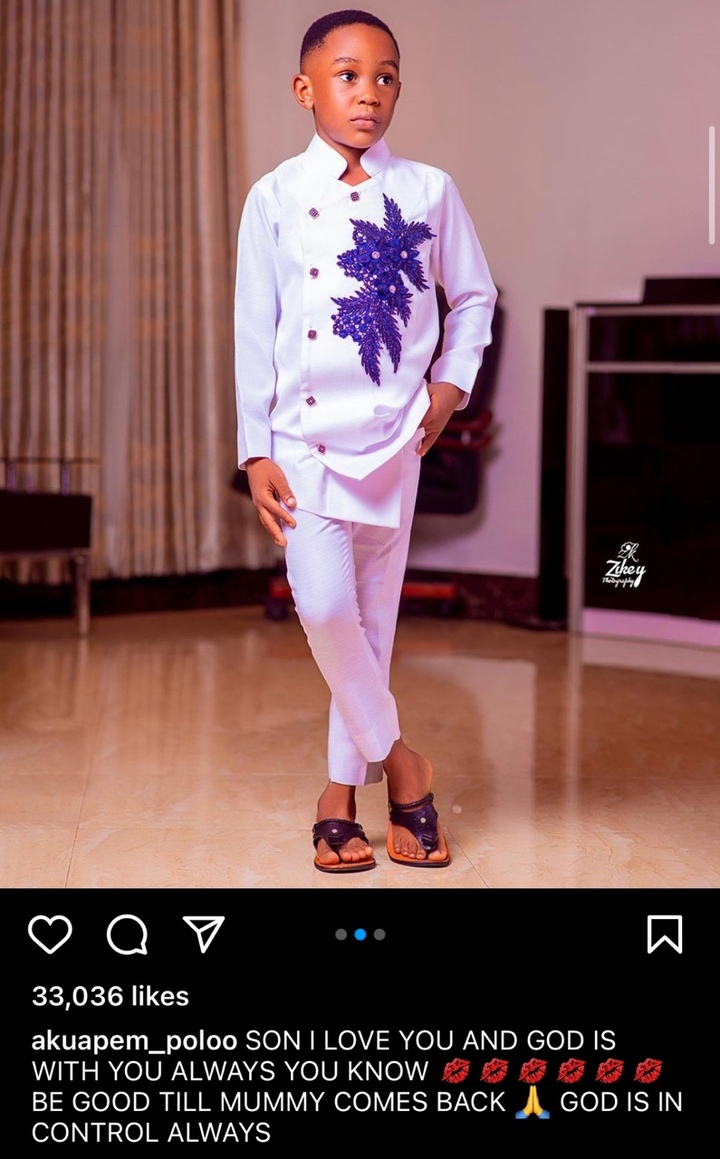720x1159 pixels.
Task: Like the post with the heart icon
Action: pos(50,934)
